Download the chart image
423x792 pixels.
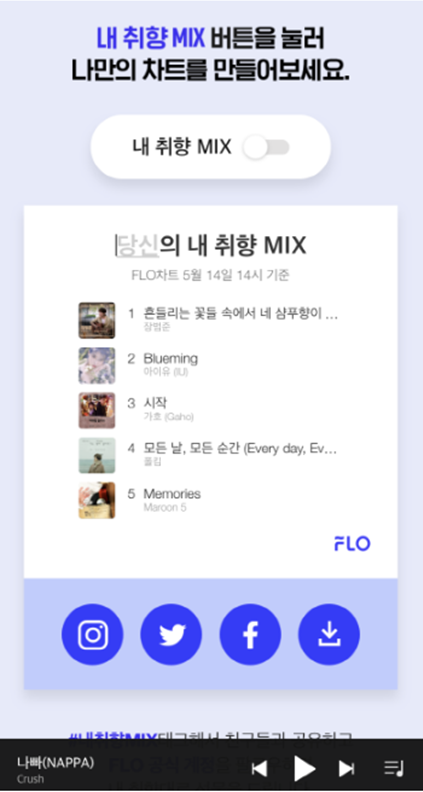329,634
